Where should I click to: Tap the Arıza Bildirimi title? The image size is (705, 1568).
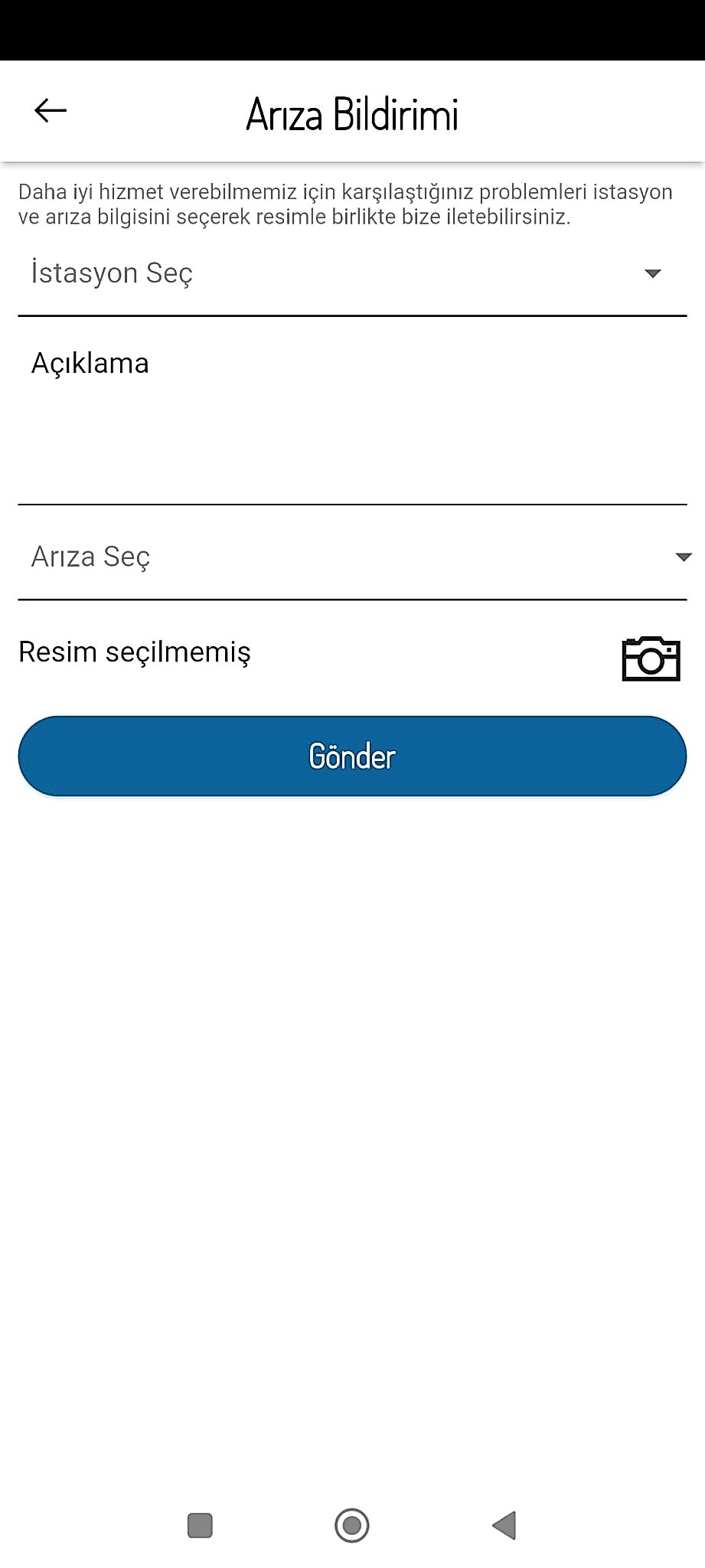point(352,113)
